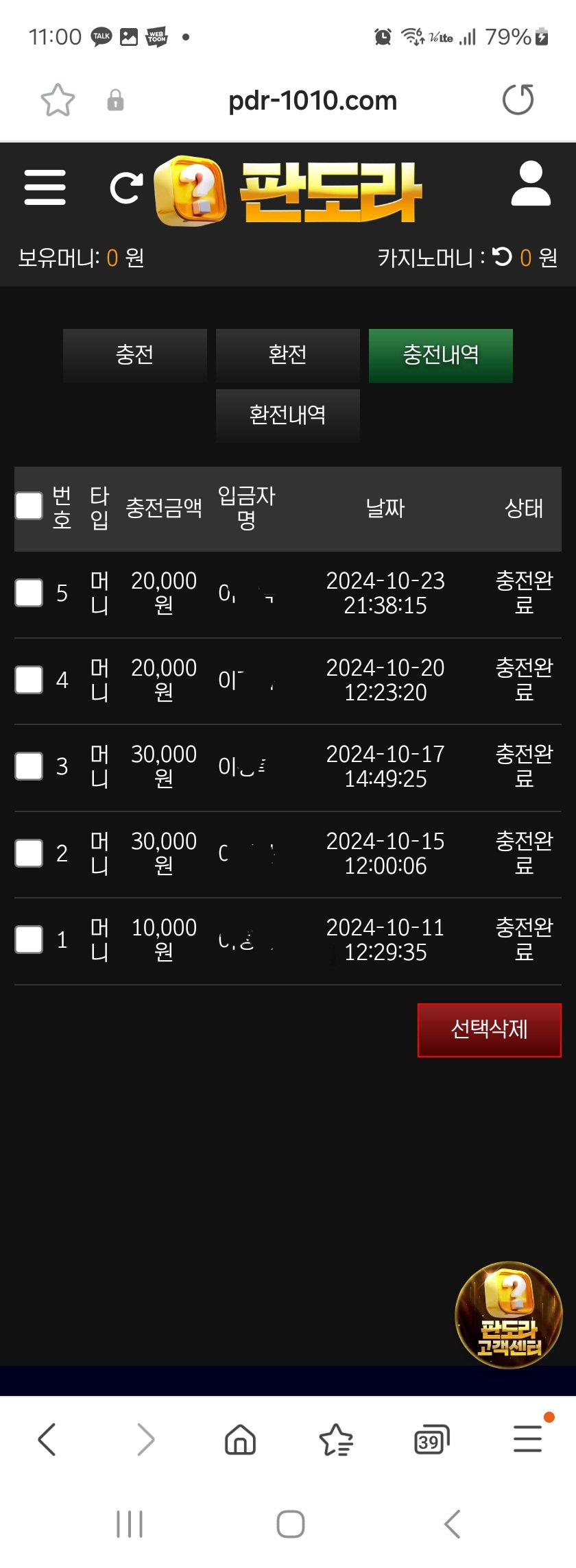576x1568 pixels.
Task: Open the user profile icon
Action: [x=531, y=184]
